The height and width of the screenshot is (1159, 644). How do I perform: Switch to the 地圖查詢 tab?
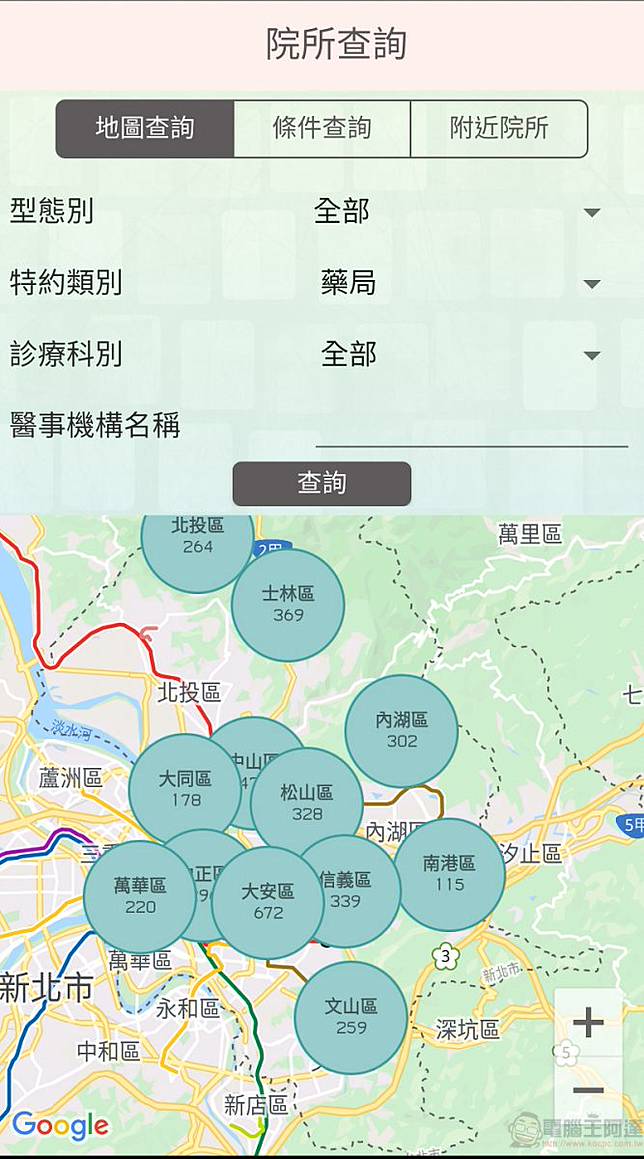click(x=145, y=129)
